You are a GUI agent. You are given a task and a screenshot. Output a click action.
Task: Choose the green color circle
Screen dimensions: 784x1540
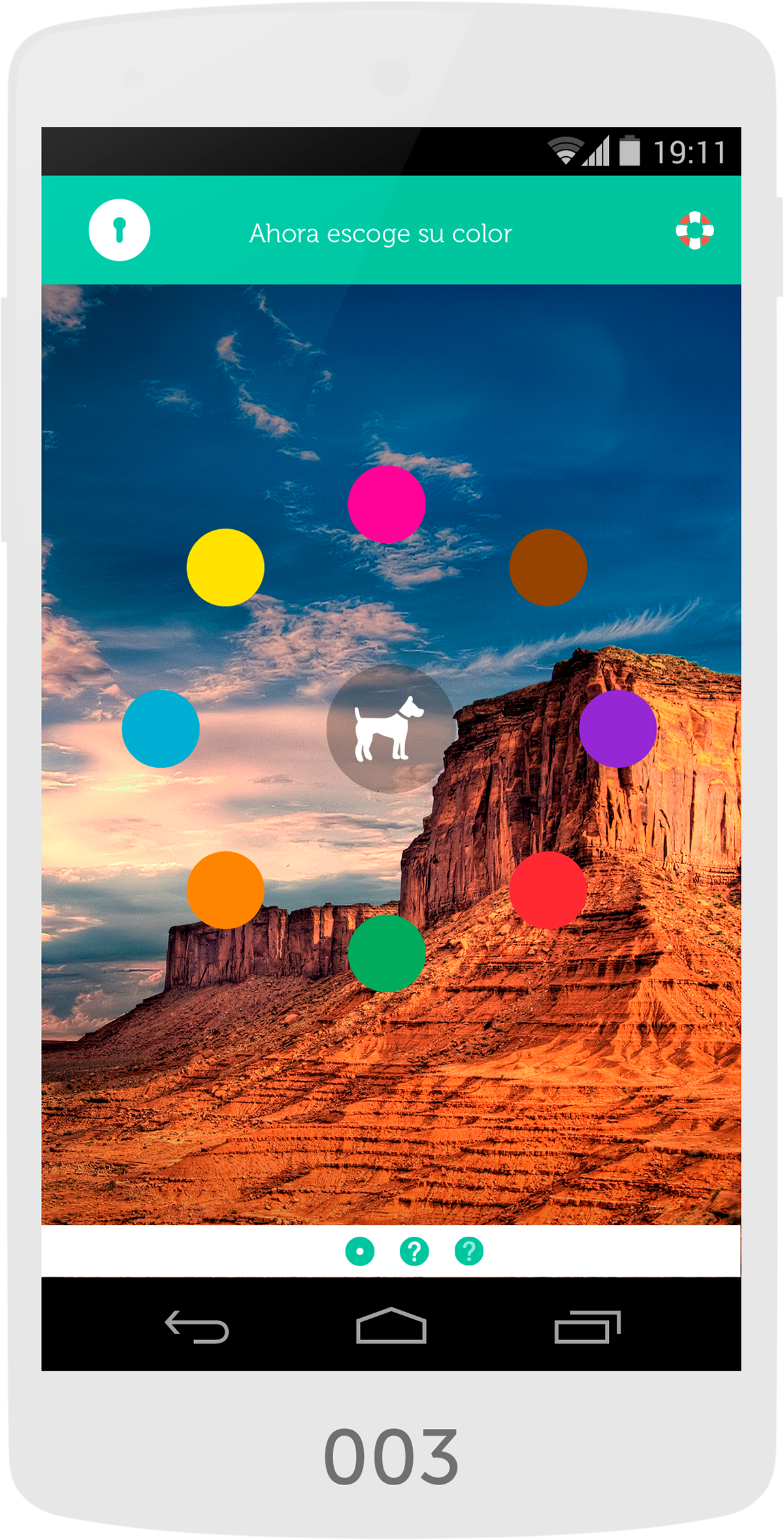387,953
